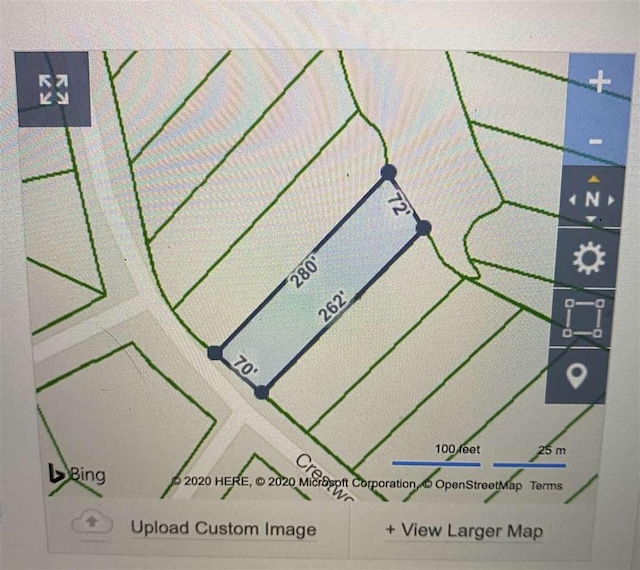640x570 pixels.
Task: Zoom in with the plus button
Action: [x=597, y=82]
